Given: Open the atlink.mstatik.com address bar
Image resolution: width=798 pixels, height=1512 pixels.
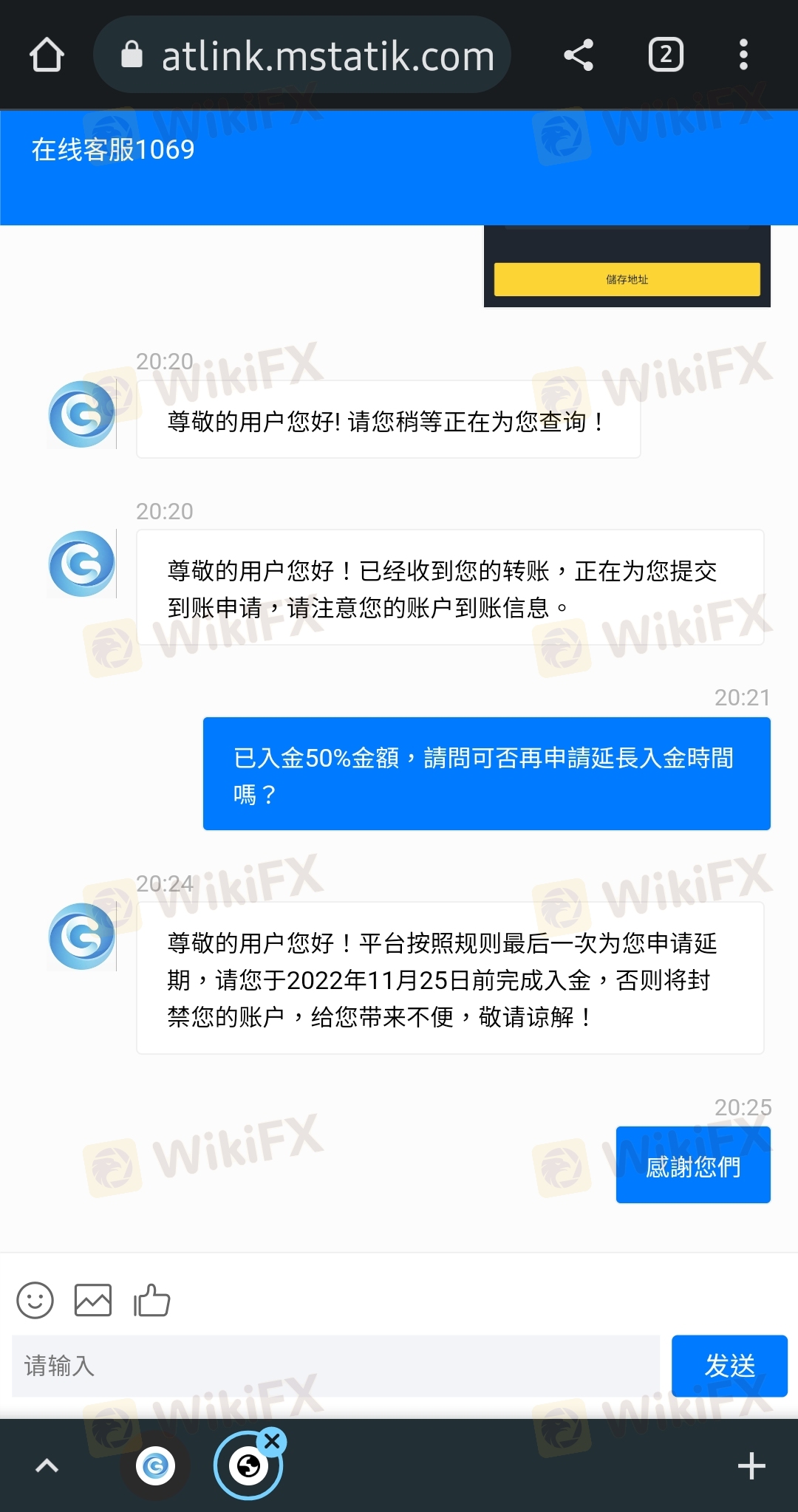Looking at the screenshot, I should tap(302, 55).
